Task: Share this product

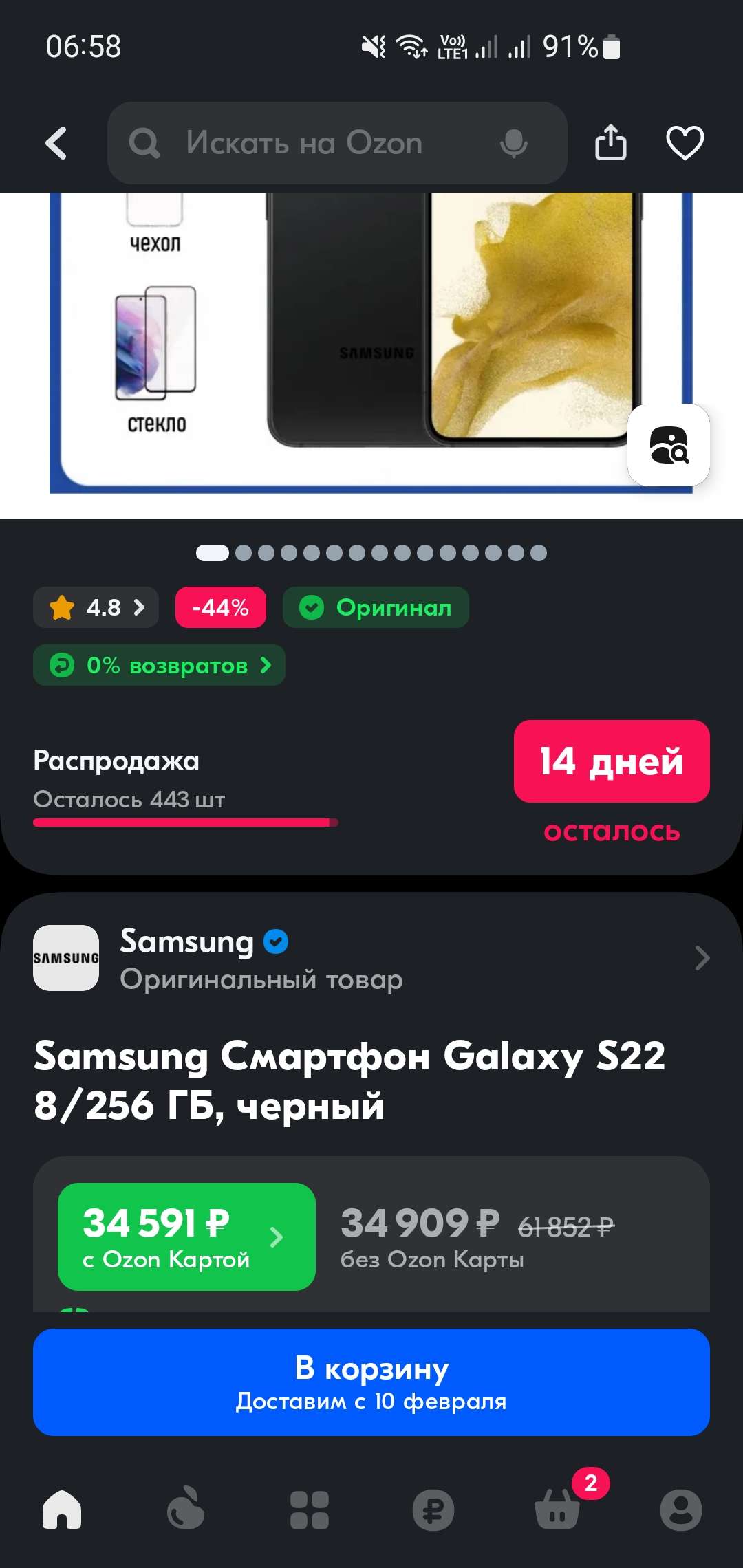Action: [610, 143]
